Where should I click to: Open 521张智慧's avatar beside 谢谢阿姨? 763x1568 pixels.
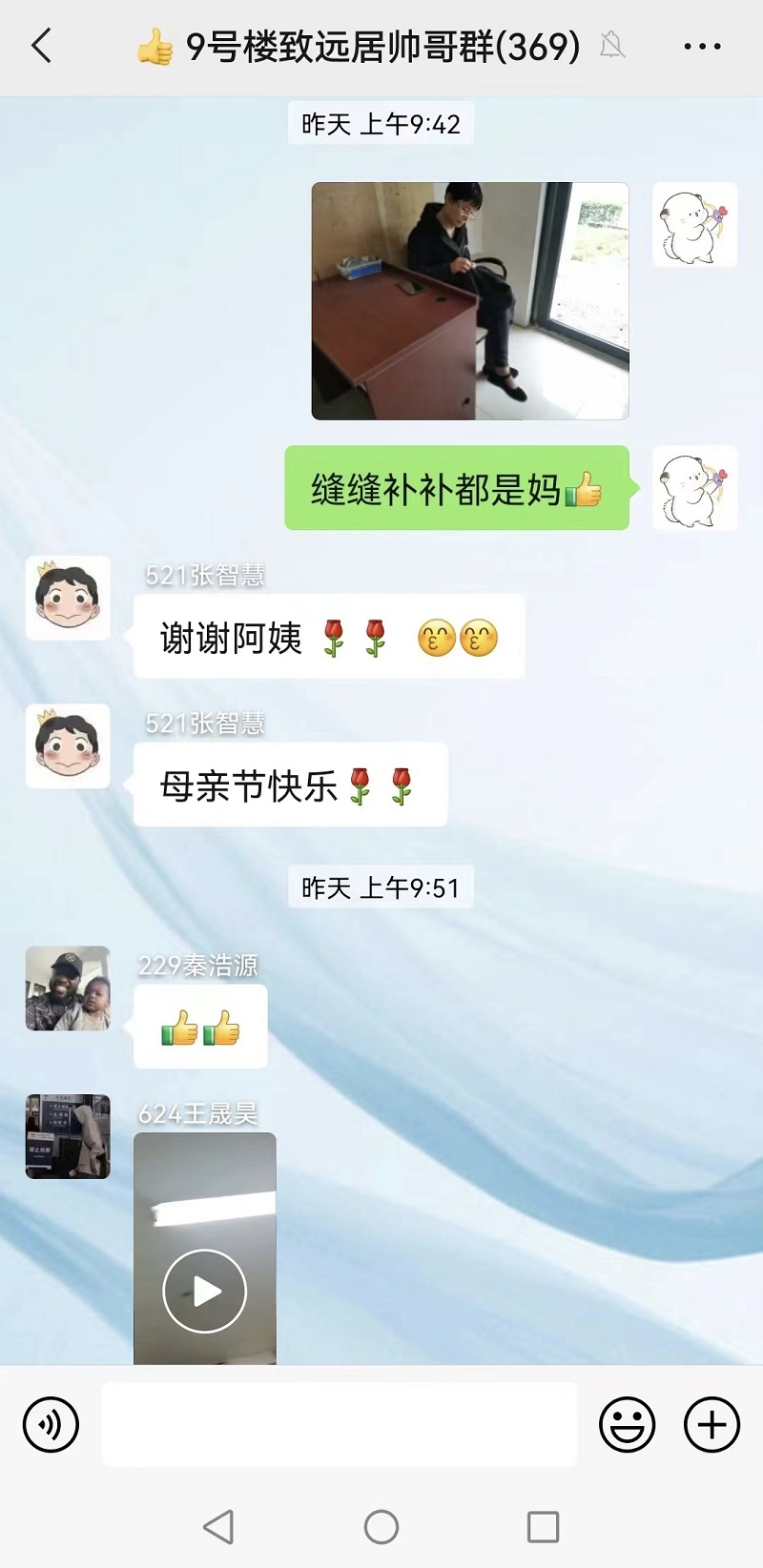click(68, 598)
